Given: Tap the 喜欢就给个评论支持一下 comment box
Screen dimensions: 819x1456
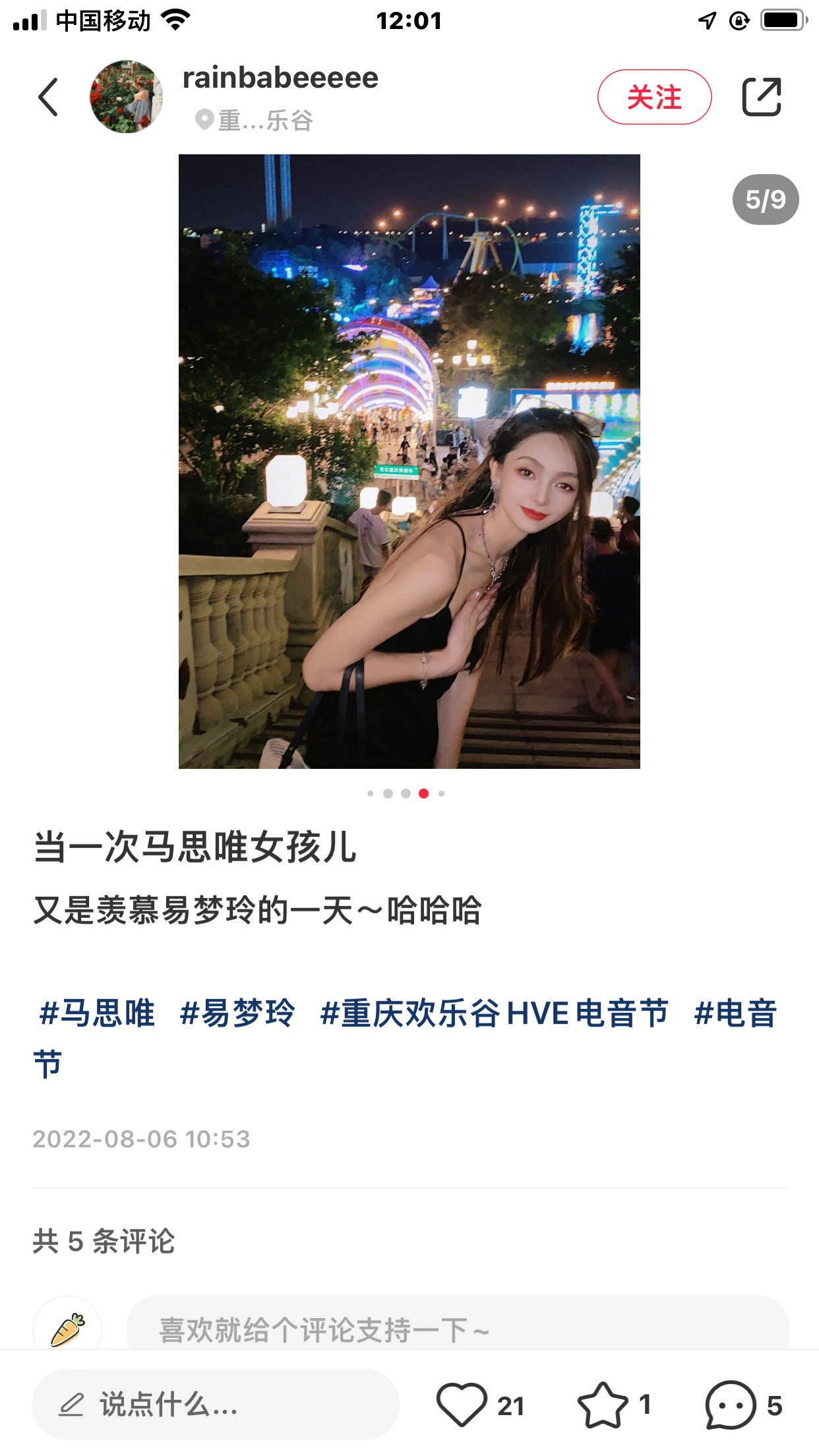Looking at the screenshot, I should click(x=458, y=1328).
